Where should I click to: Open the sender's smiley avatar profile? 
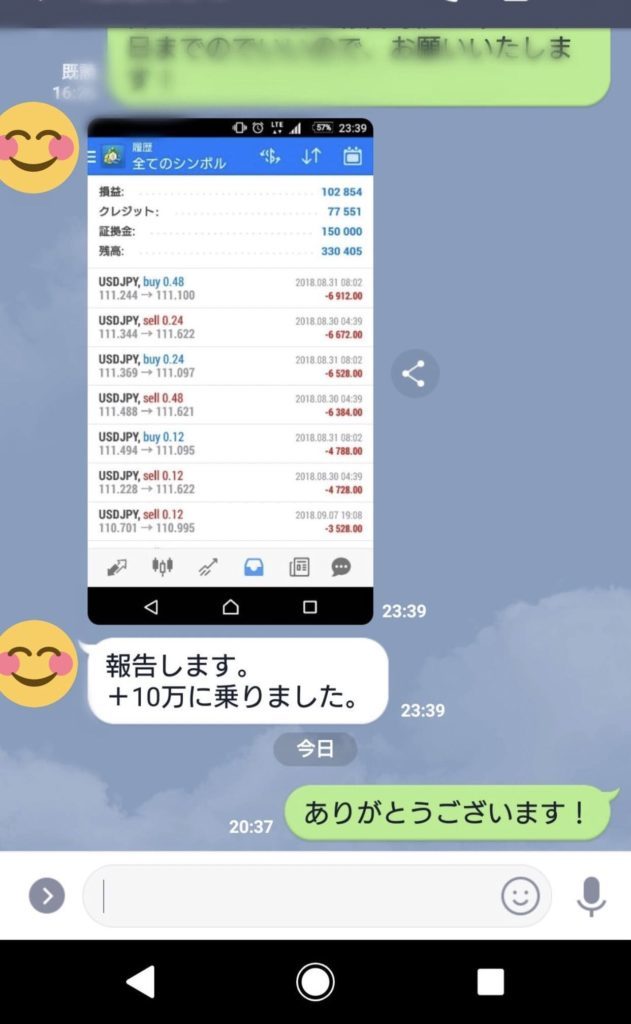click(x=38, y=148)
